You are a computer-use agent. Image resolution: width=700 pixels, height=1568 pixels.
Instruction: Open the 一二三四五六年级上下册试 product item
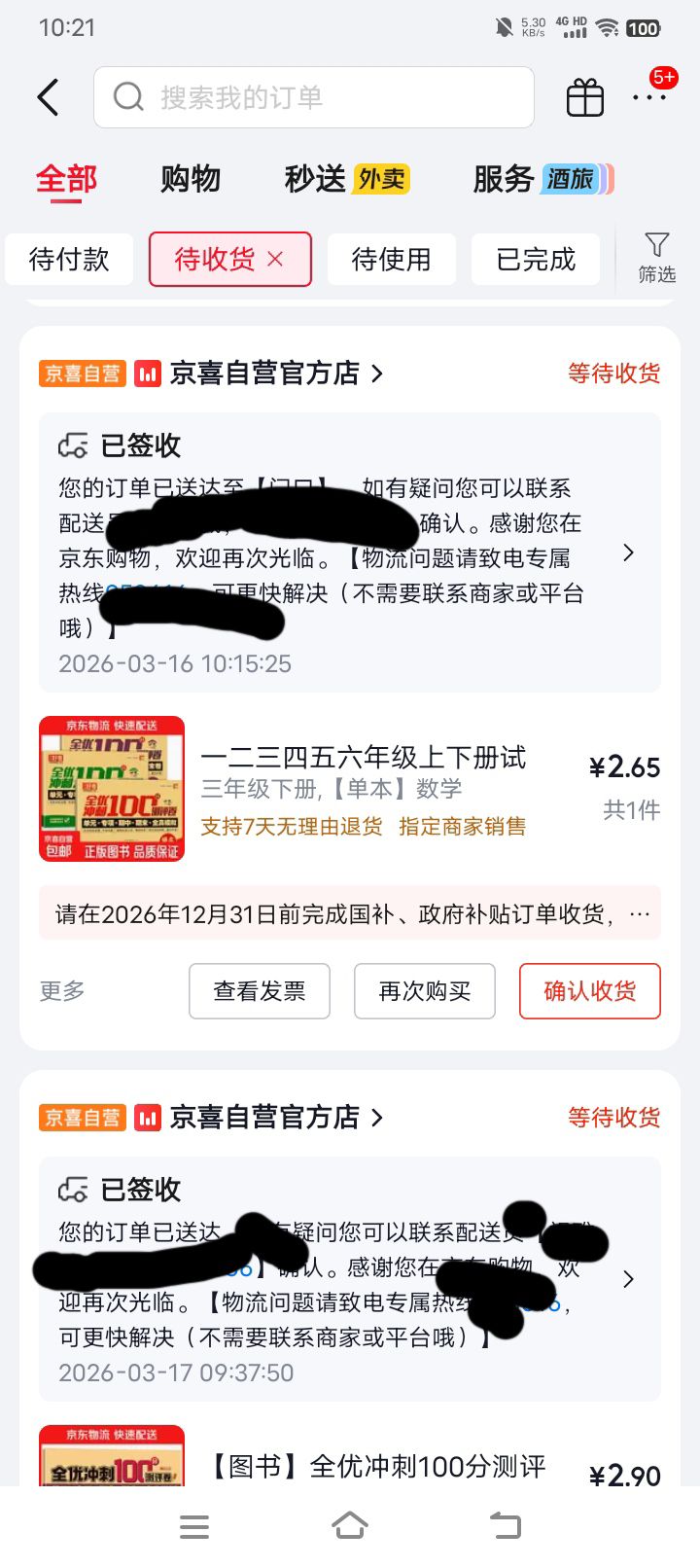[x=363, y=758]
